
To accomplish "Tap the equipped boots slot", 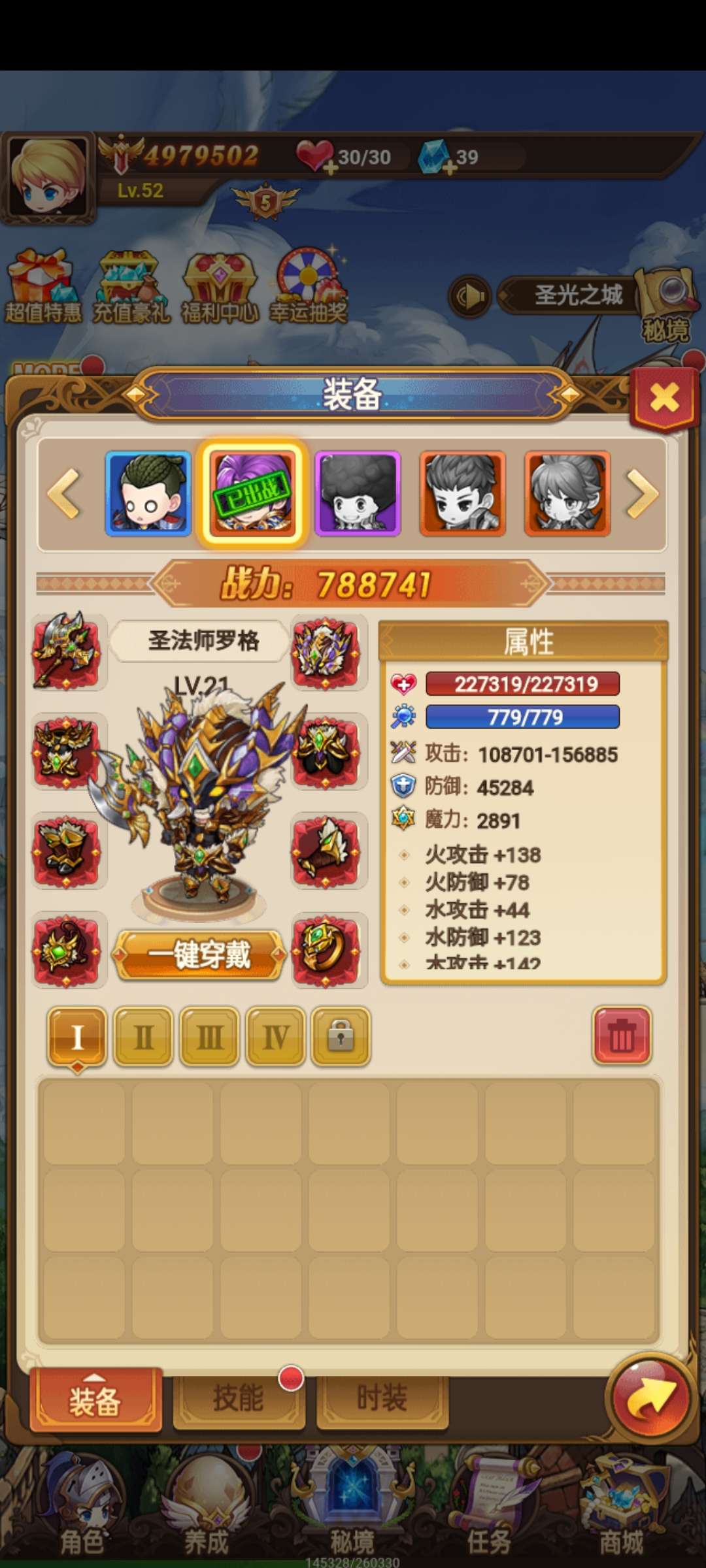I will (x=66, y=850).
